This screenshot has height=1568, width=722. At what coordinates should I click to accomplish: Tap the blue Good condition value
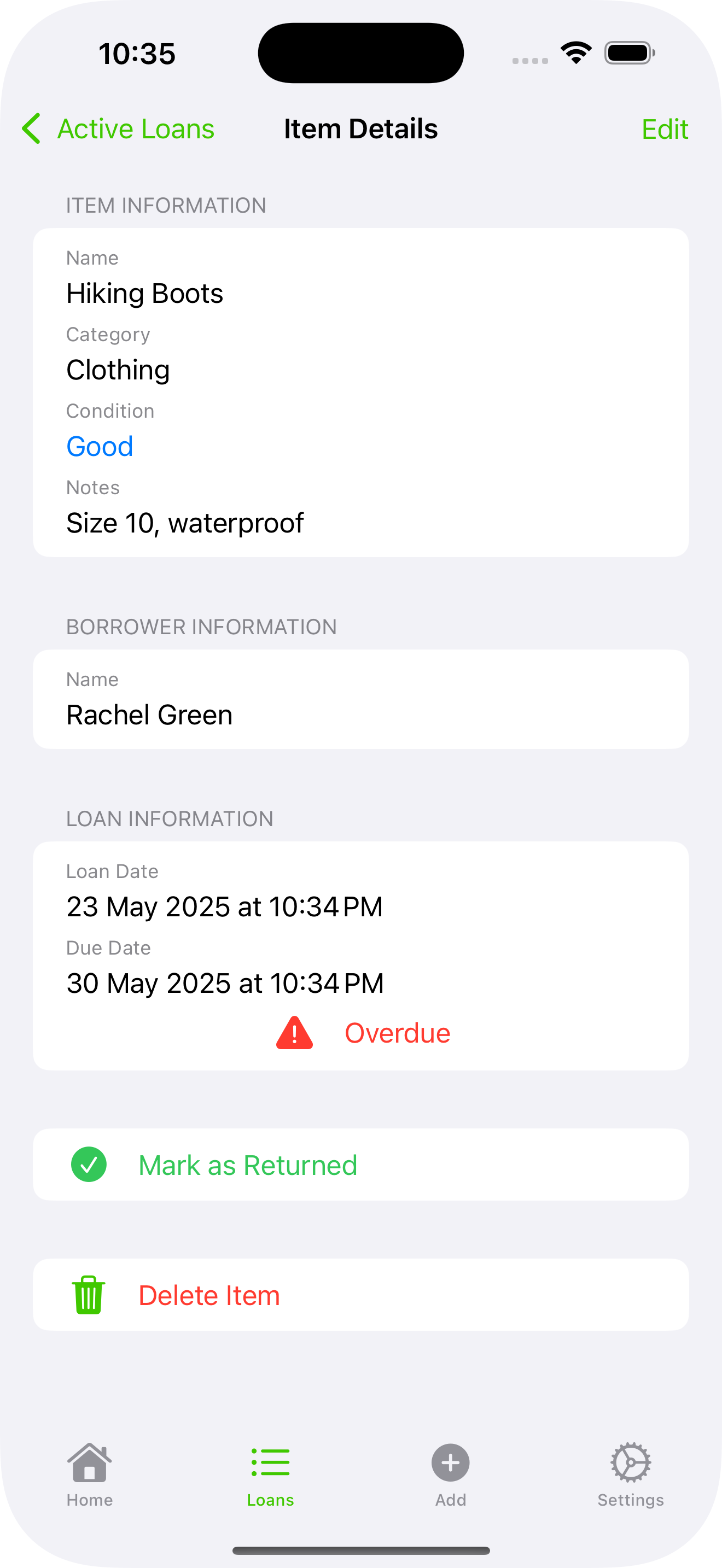coord(99,446)
